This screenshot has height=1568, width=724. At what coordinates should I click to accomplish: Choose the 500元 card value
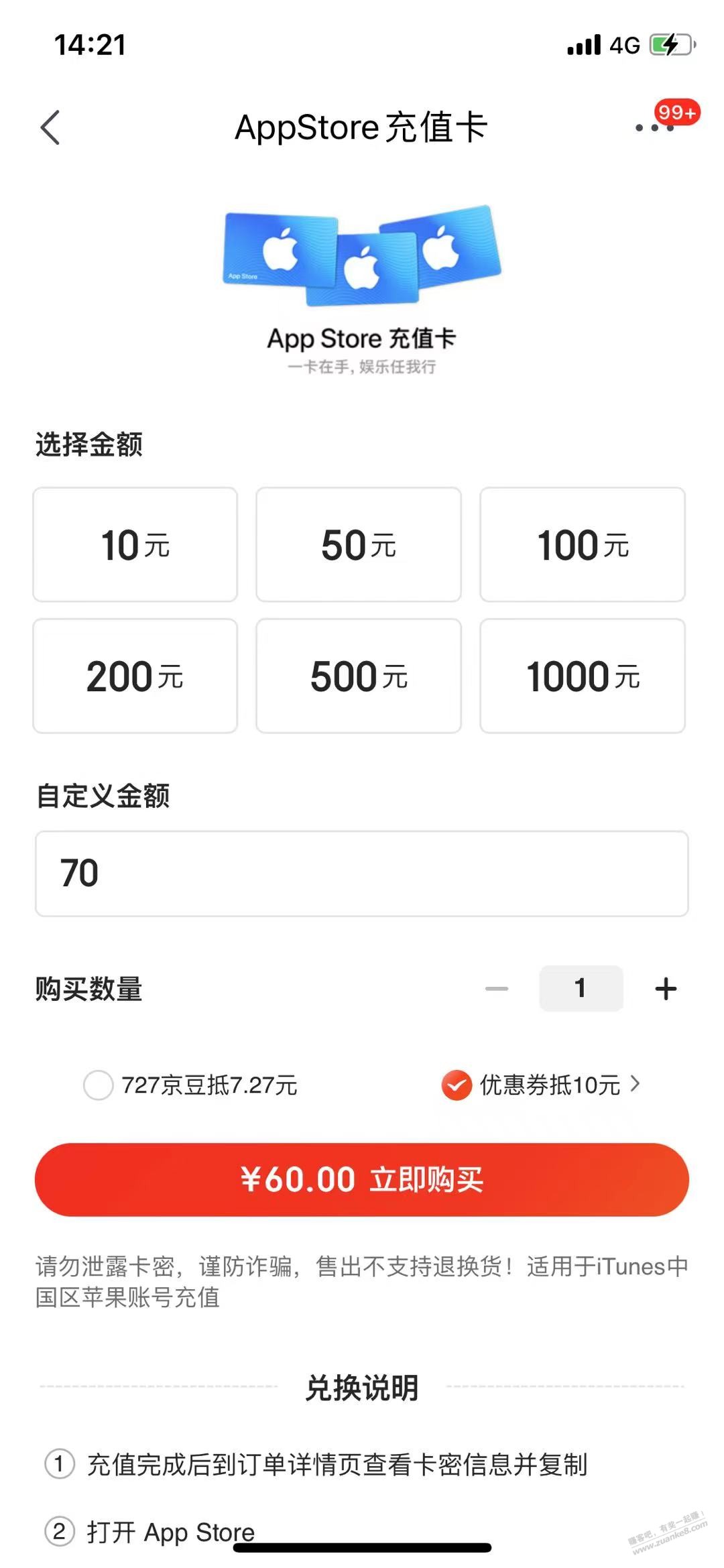(x=359, y=676)
